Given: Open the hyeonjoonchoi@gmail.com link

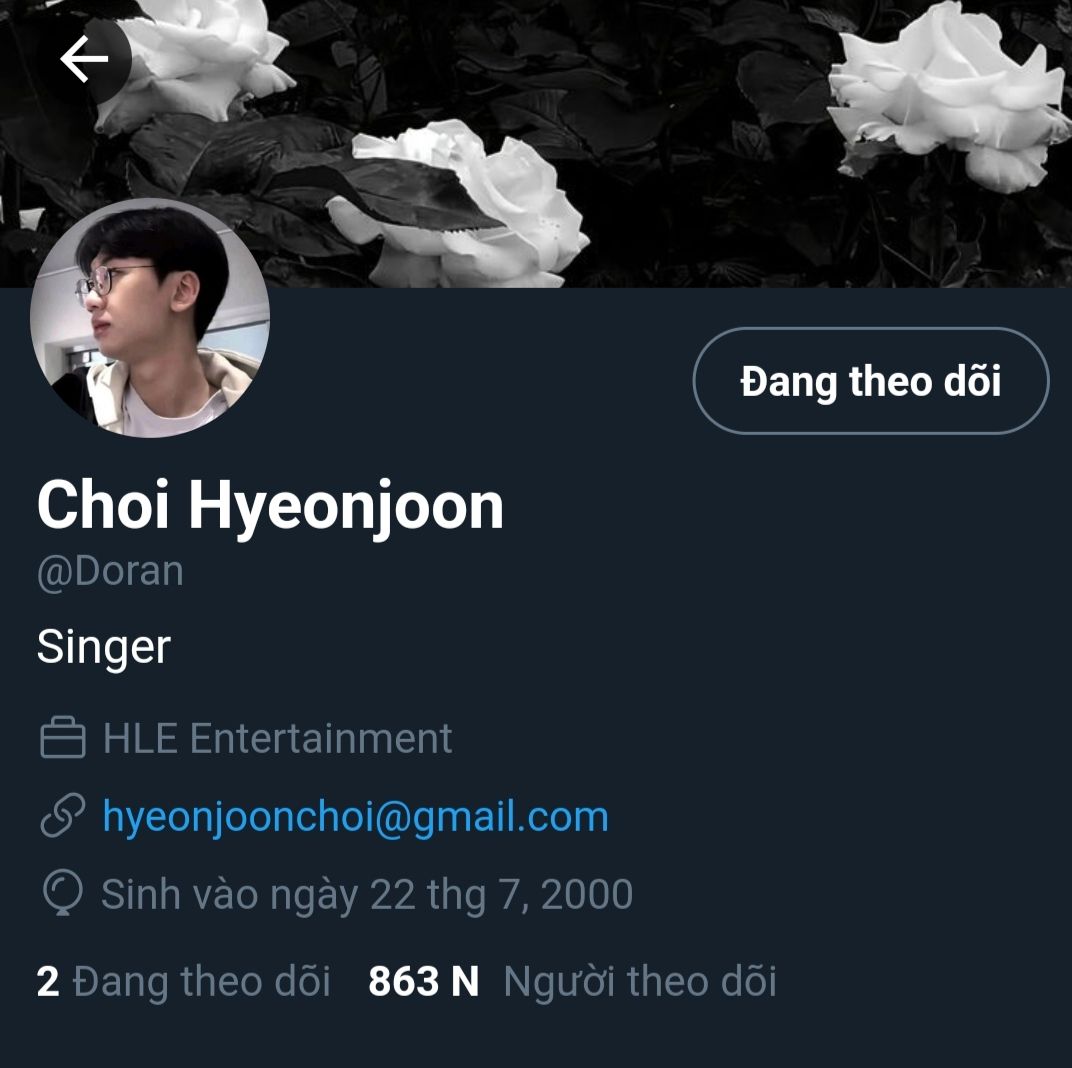Looking at the screenshot, I should point(355,817).
